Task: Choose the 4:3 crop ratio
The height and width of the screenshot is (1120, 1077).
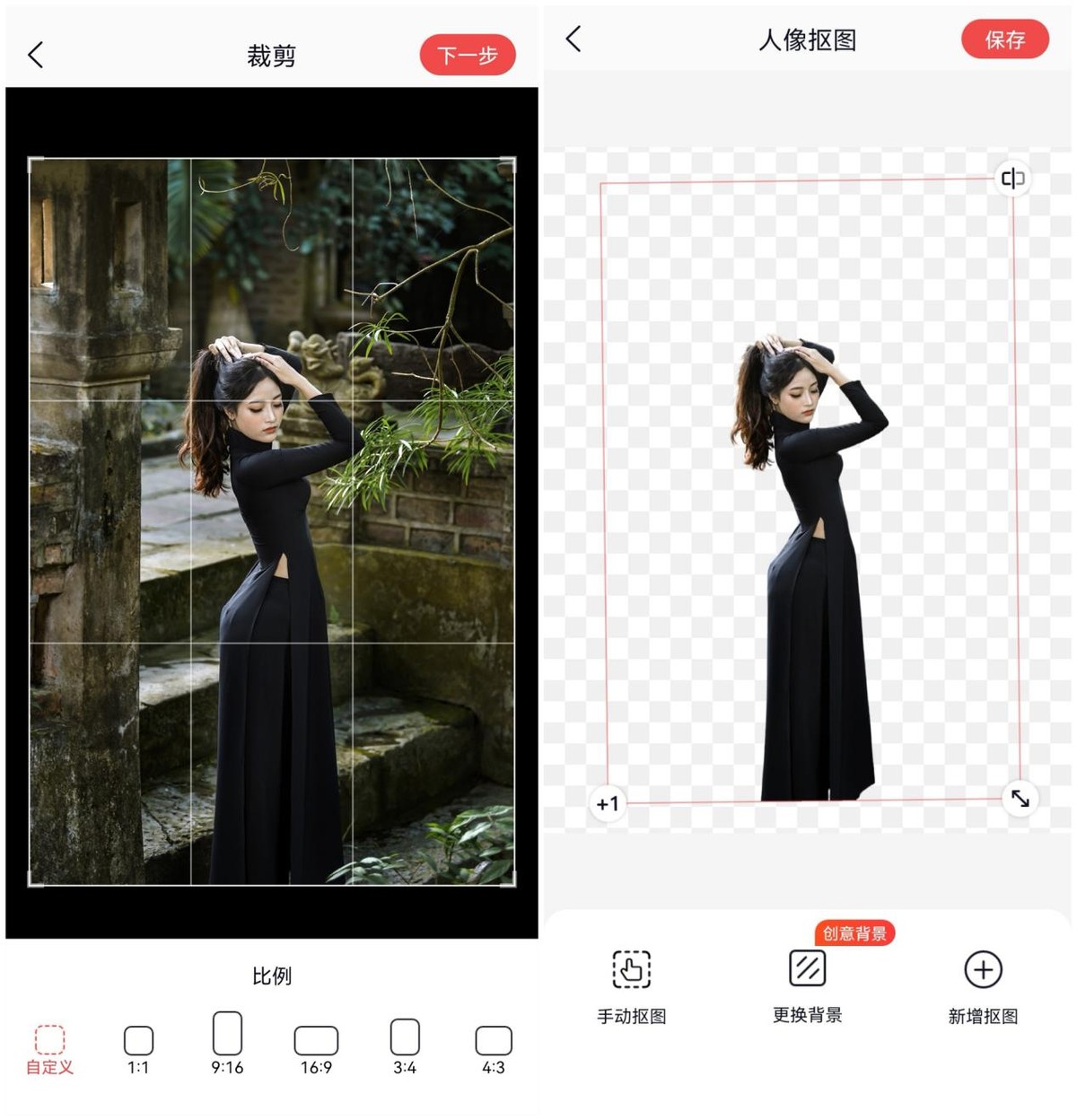Action: point(492,1048)
